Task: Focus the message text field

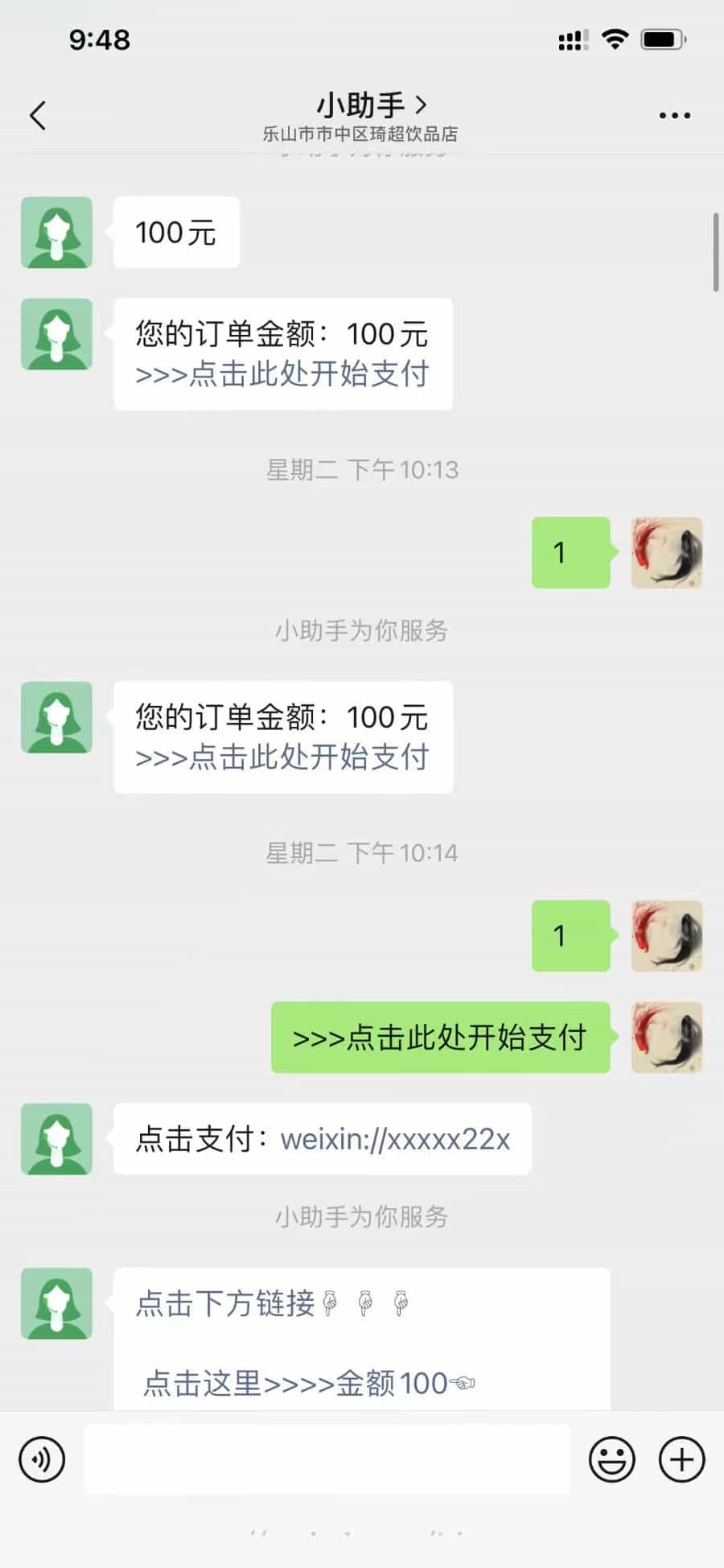Action: click(327, 1459)
